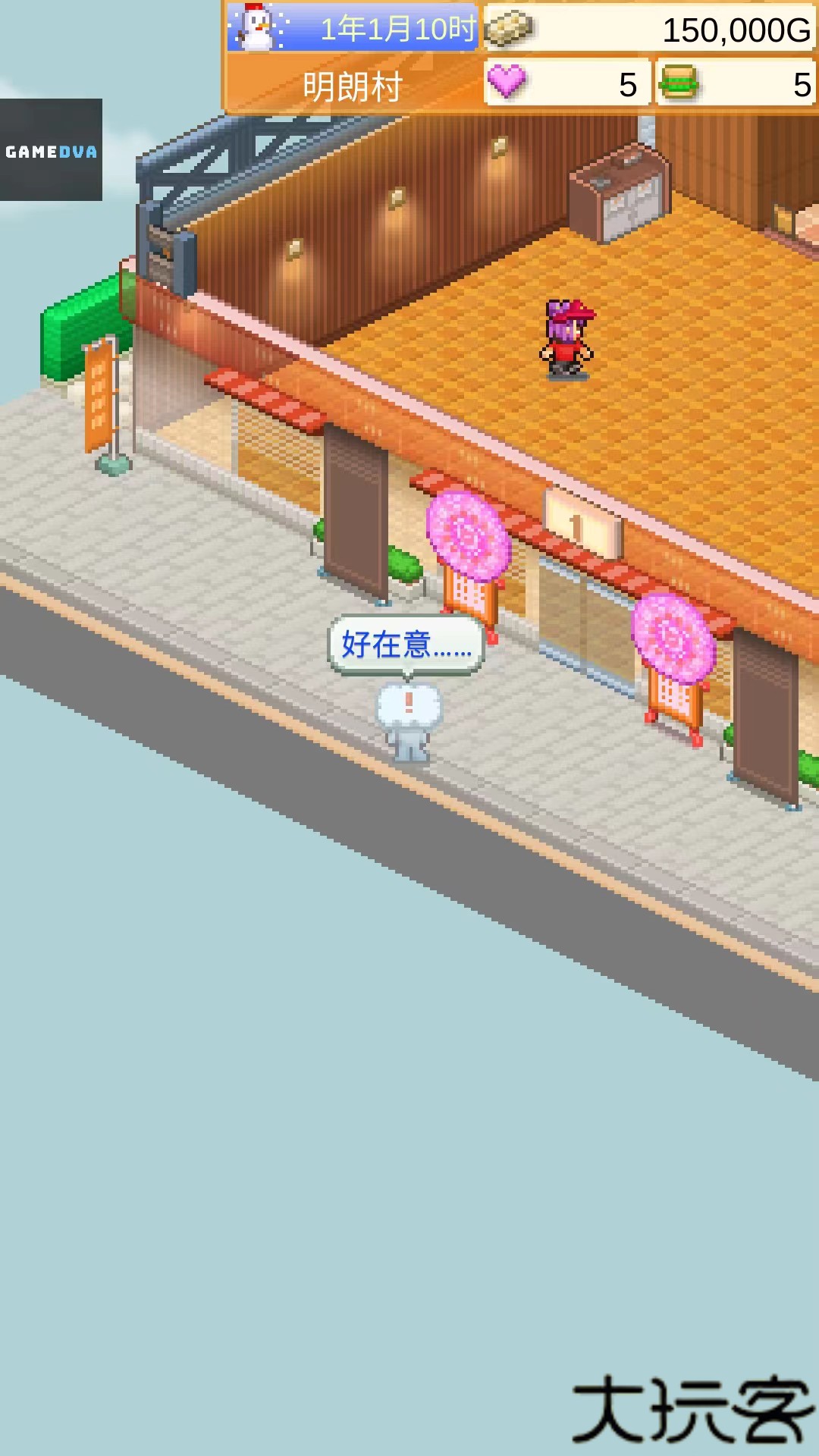Tap the visitor saying 好在意……
Image resolution: width=819 pixels, height=1456 pixels.
click(x=409, y=723)
